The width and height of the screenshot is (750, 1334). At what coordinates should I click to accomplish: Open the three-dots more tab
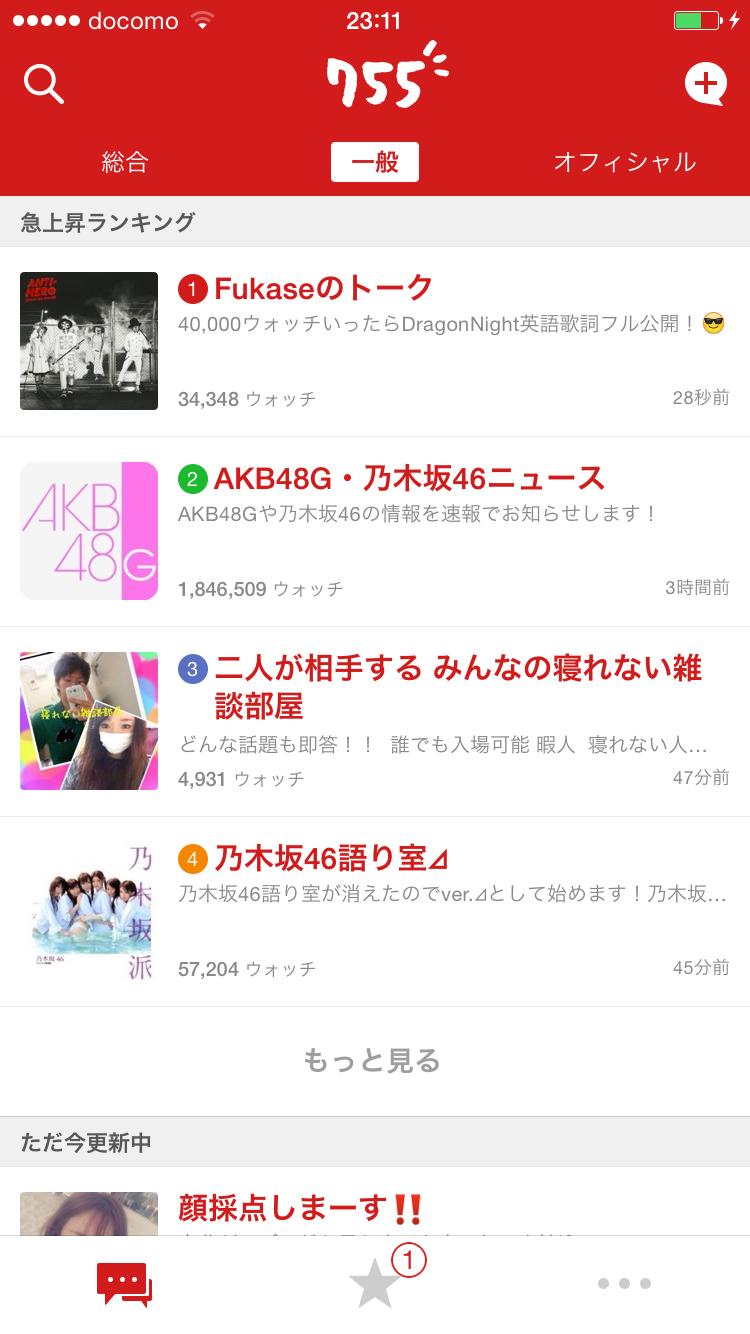[x=624, y=1284]
